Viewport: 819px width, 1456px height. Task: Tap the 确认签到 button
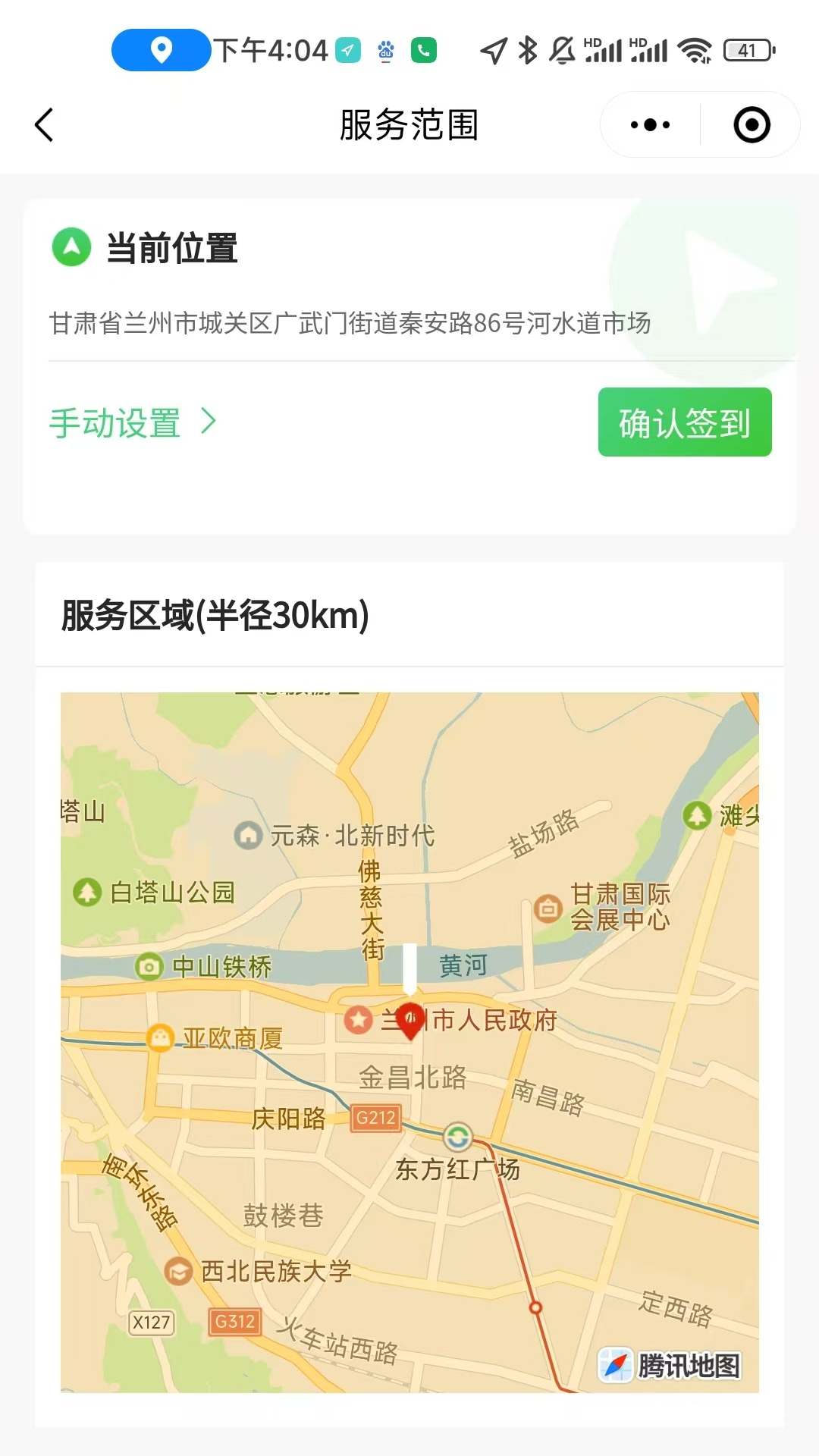click(685, 422)
